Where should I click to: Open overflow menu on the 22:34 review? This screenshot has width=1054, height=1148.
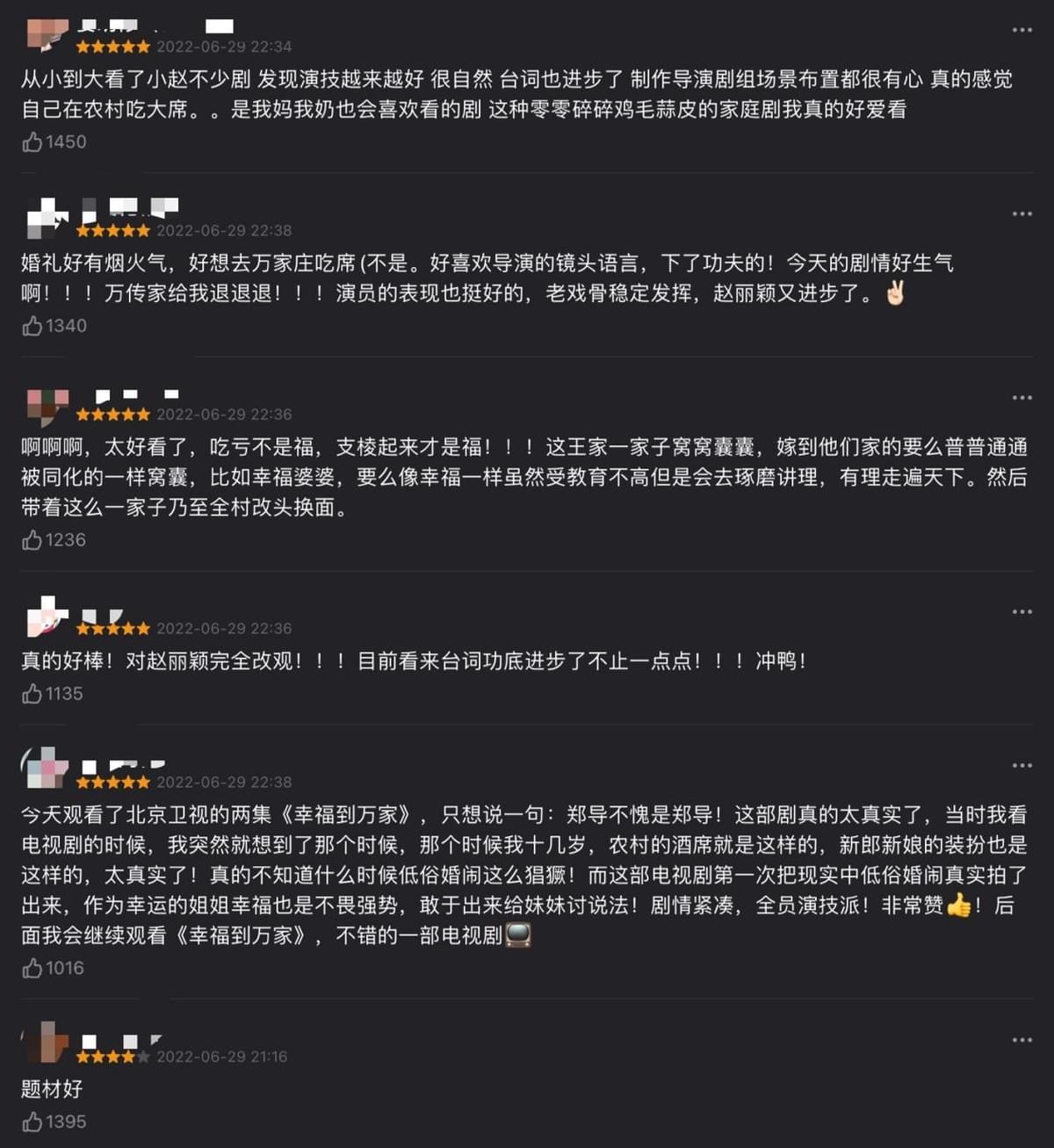click(x=1022, y=30)
